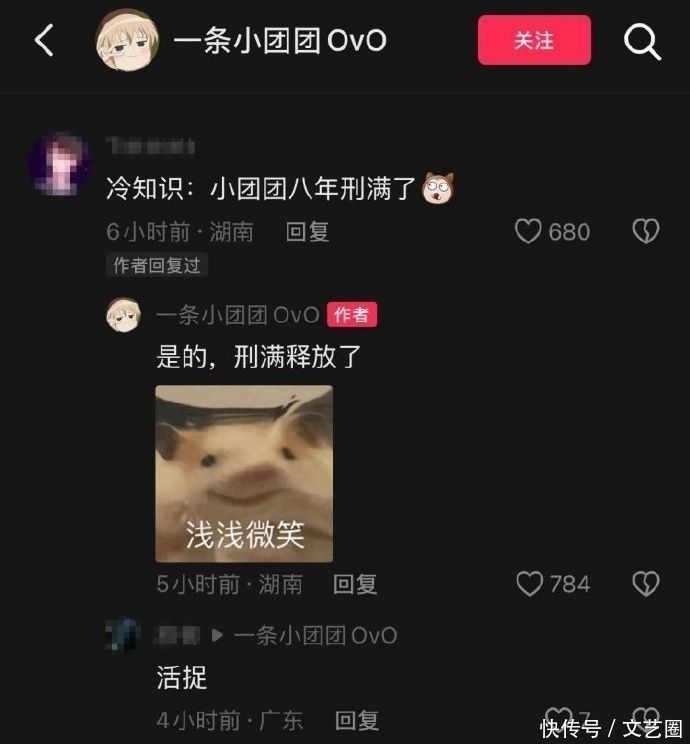Like the author's 刑满释放了 reply
Screen dimensions: 690x744
529,584
